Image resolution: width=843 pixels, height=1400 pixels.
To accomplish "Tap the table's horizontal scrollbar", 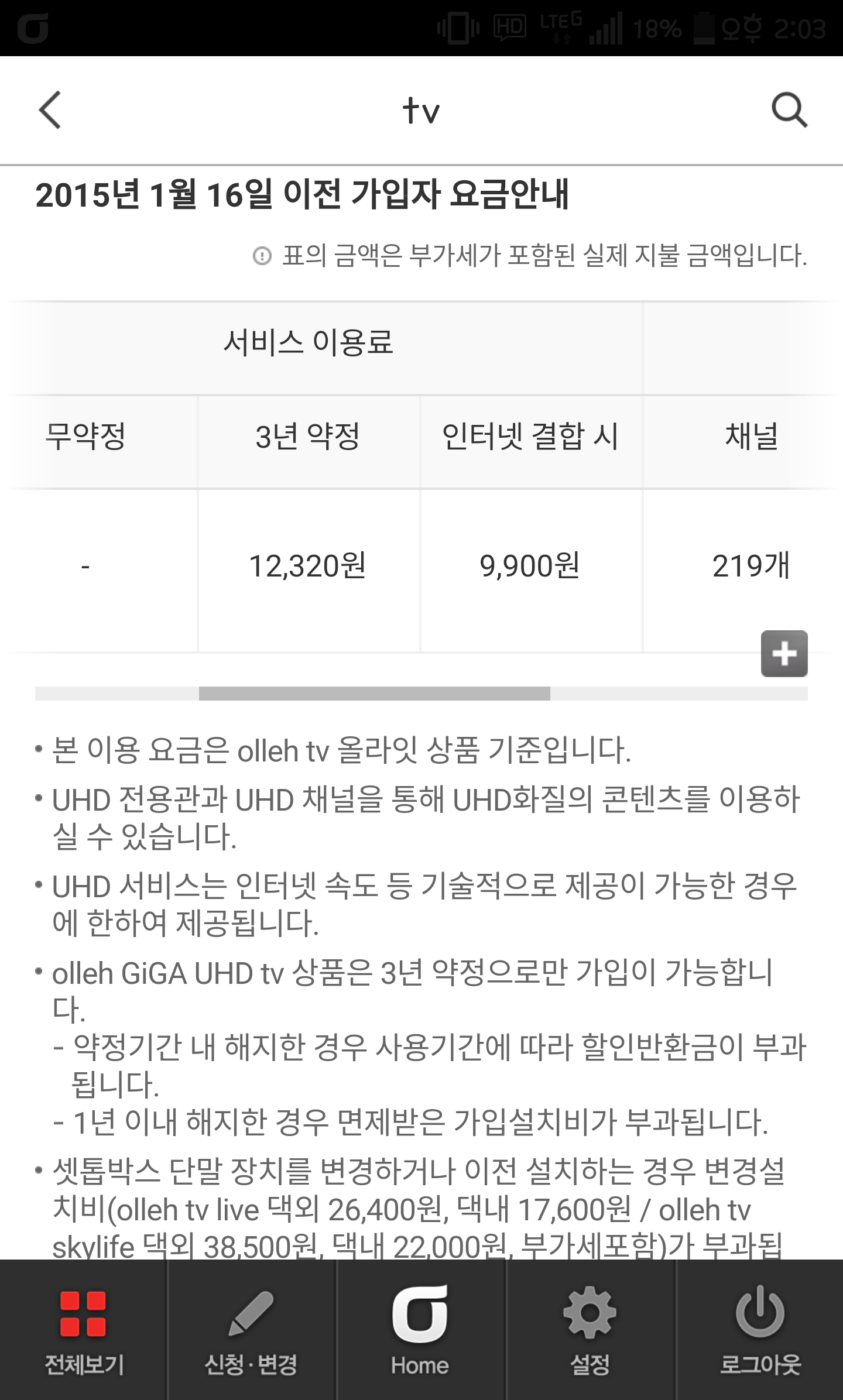I will click(x=375, y=694).
